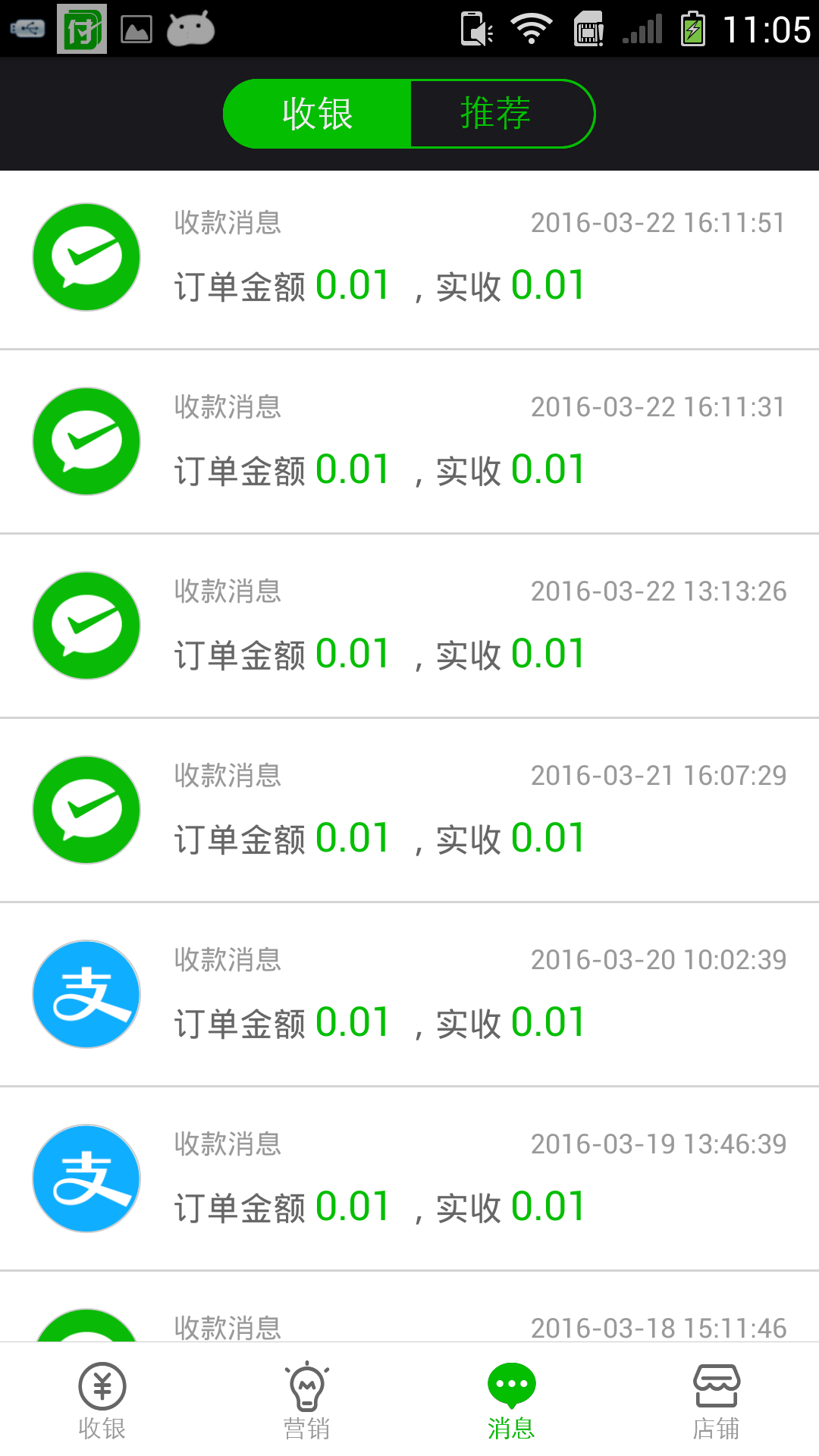Switch to the 营销 bottom tab
The image size is (819, 1456).
point(307,1400)
